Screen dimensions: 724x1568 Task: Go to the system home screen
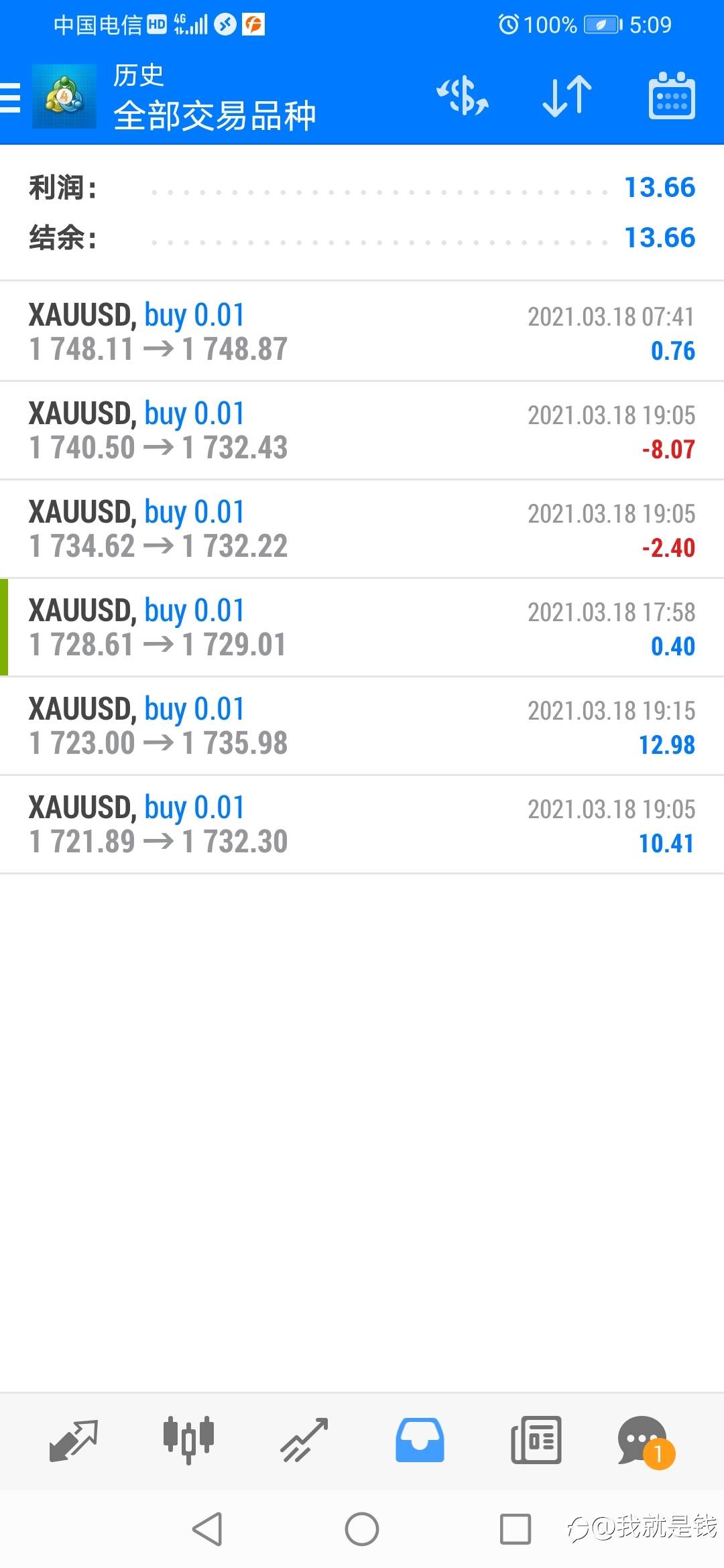tap(362, 1529)
